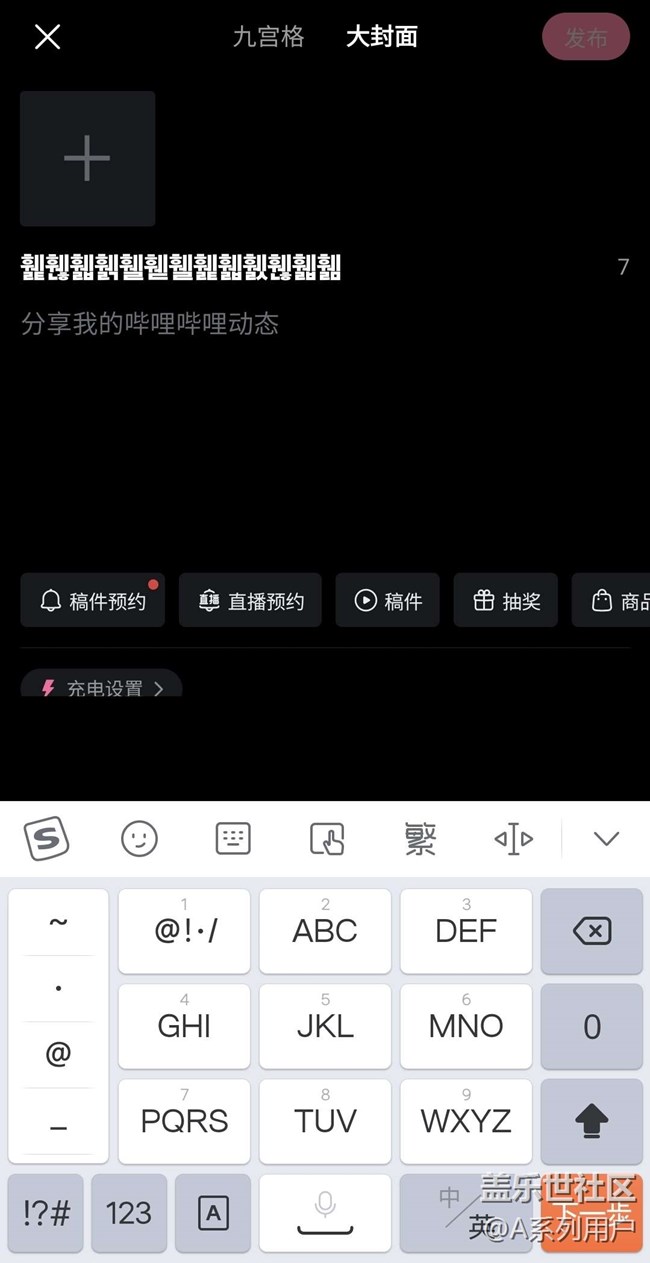Open 稿件预约 option
This screenshot has width=650, height=1263.
pyautogui.click(x=92, y=600)
